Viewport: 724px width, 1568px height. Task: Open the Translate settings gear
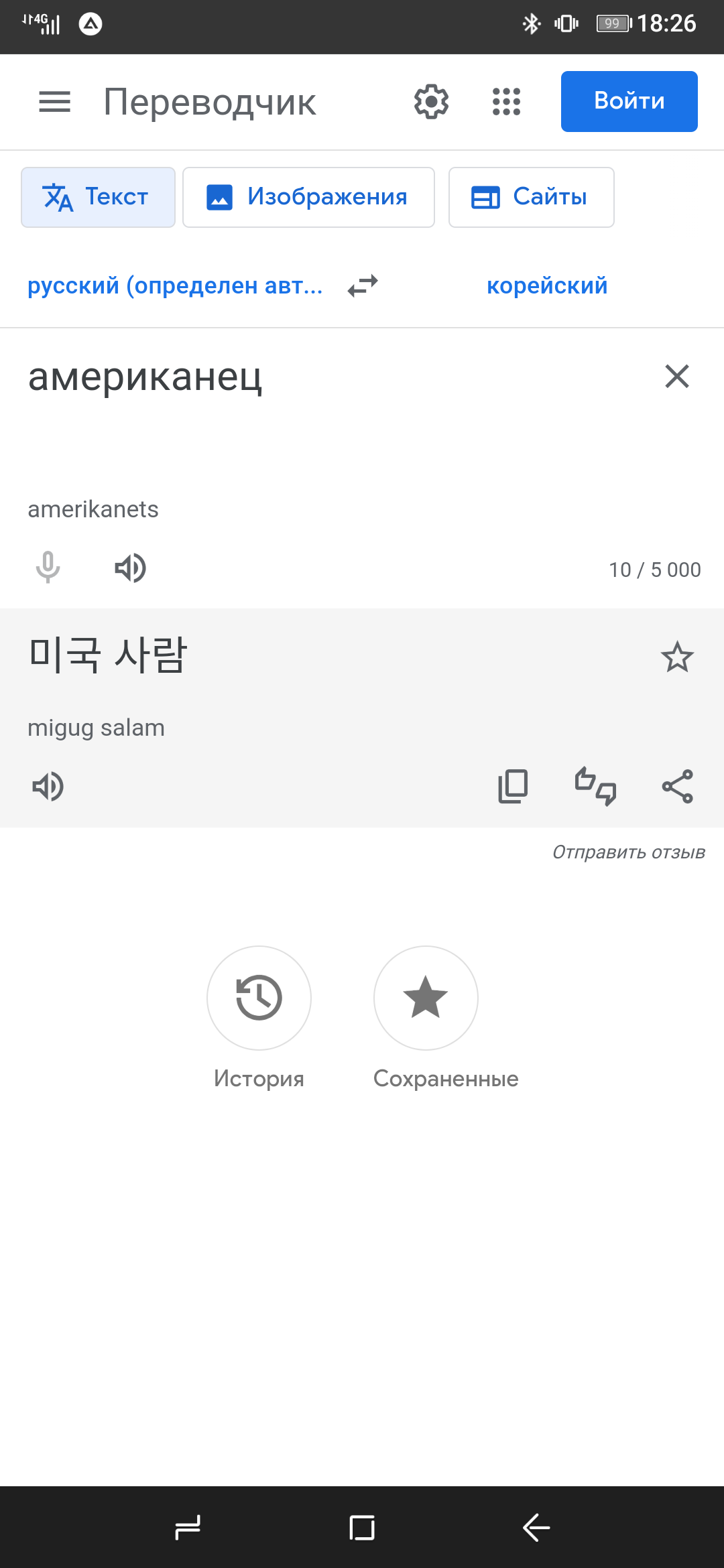coord(431,101)
